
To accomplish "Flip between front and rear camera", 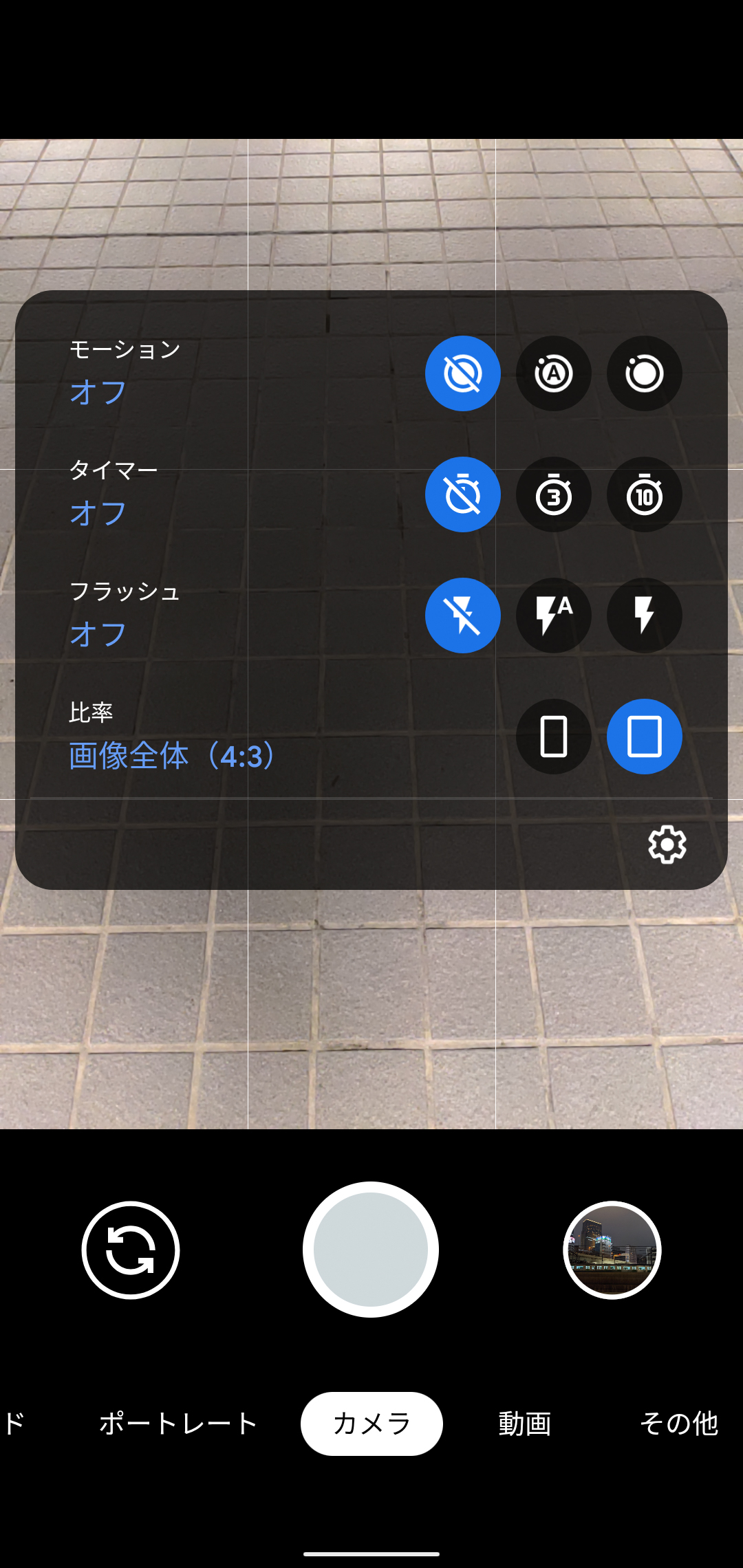I will [131, 1250].
